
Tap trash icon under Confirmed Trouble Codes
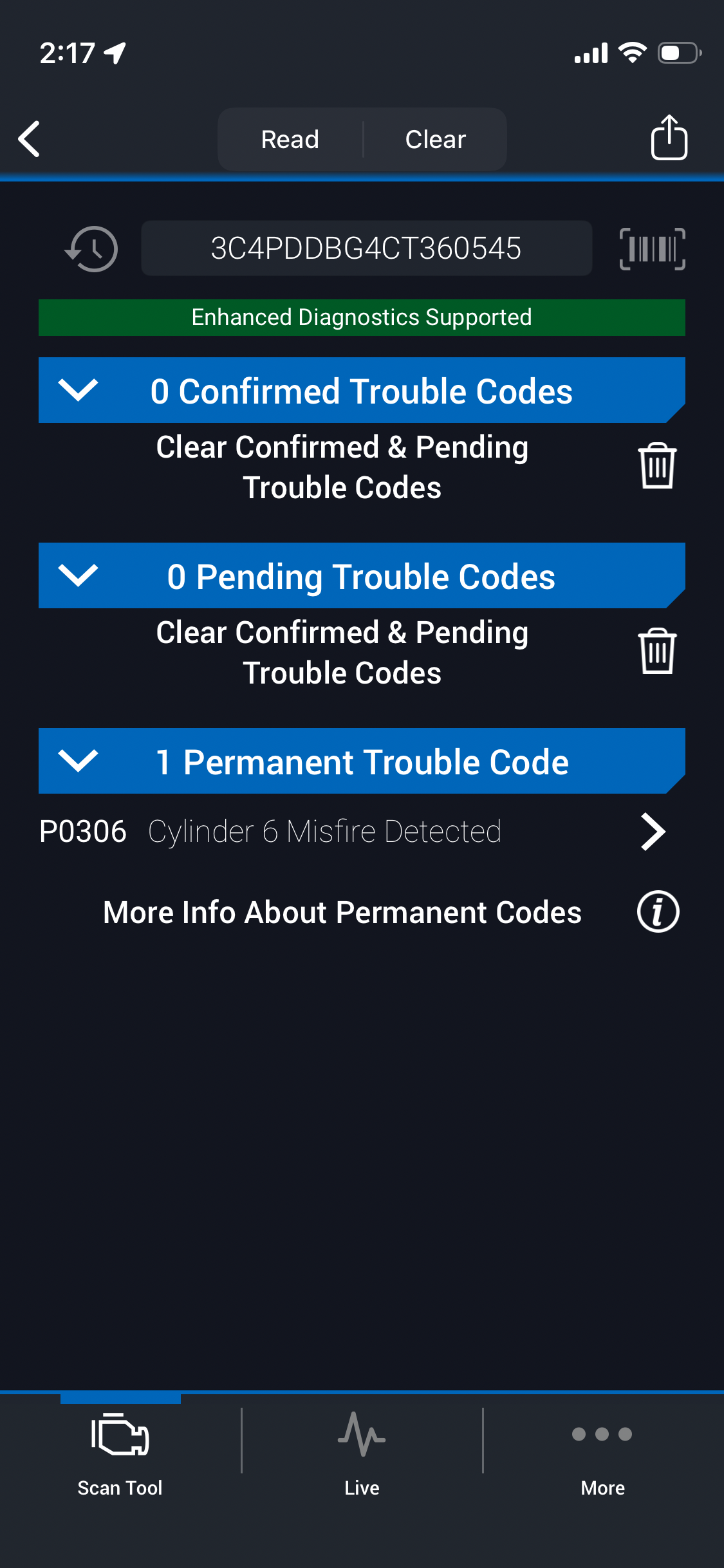click(656, 466)
